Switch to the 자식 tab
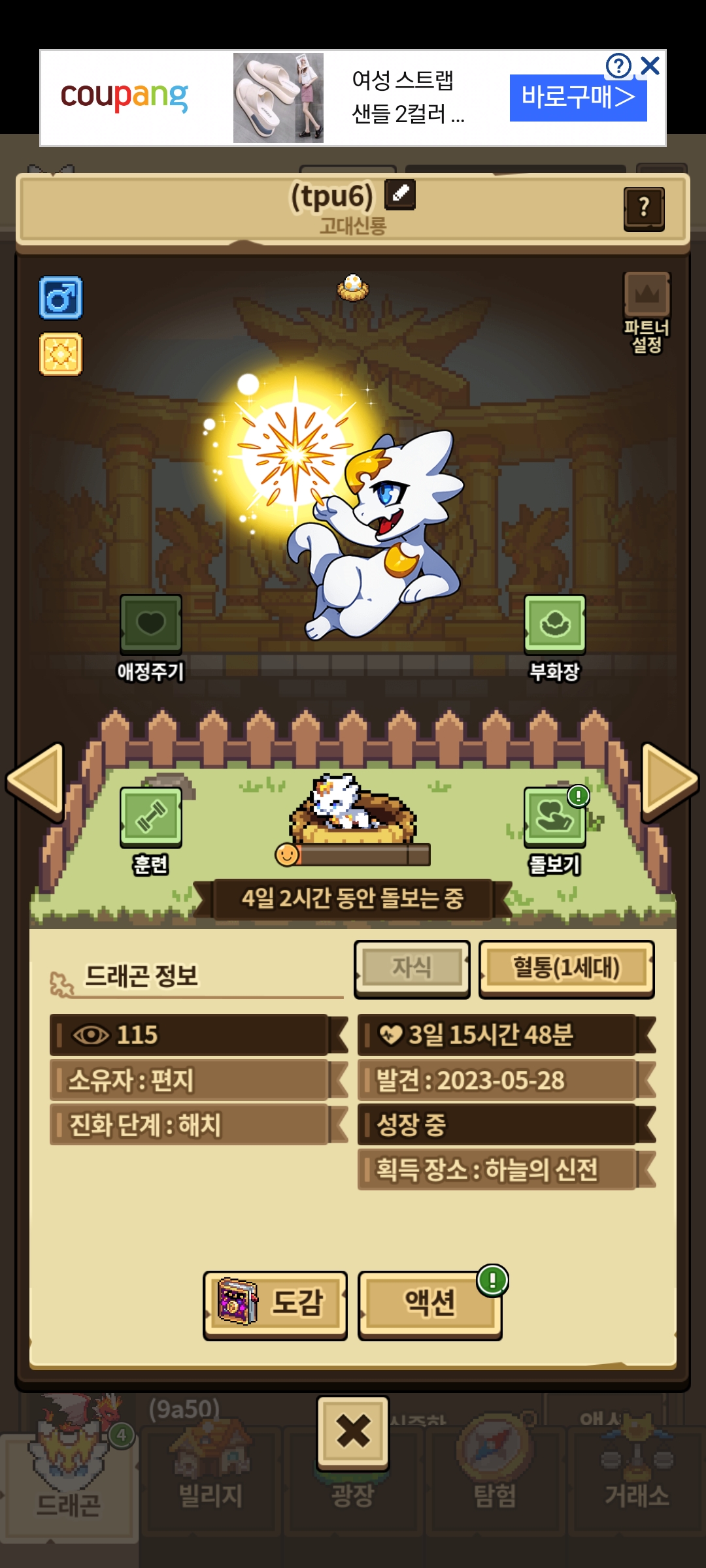 pos(412,969)
